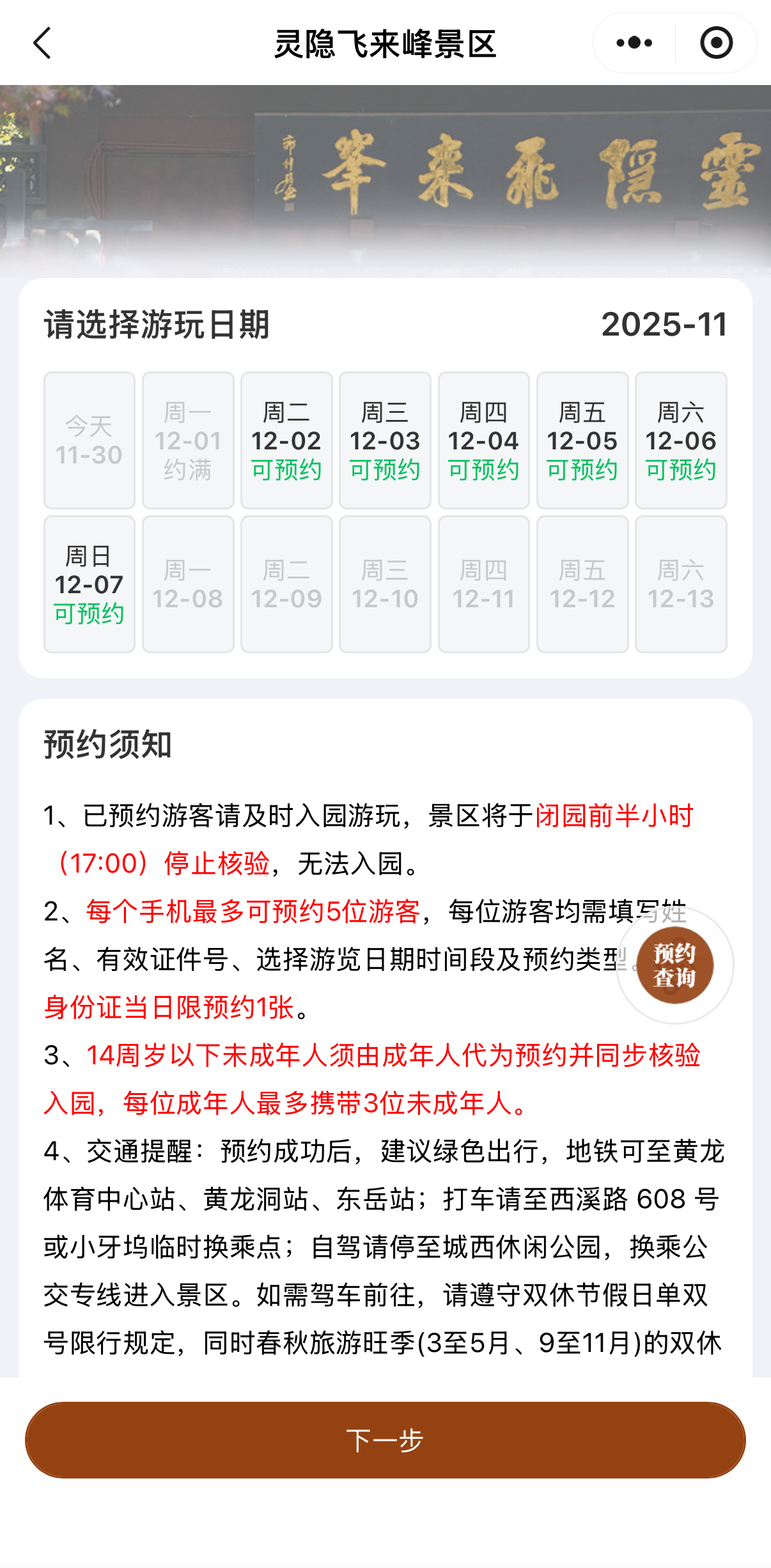Select the 周五 12-05 date cell
The height and width of the screenshot is (1568, 771).
(582, 440)
